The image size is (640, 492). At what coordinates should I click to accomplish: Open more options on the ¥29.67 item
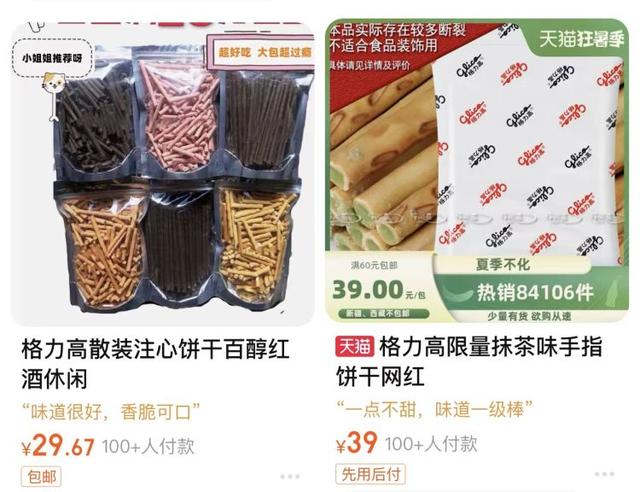[x=289, y=476]
